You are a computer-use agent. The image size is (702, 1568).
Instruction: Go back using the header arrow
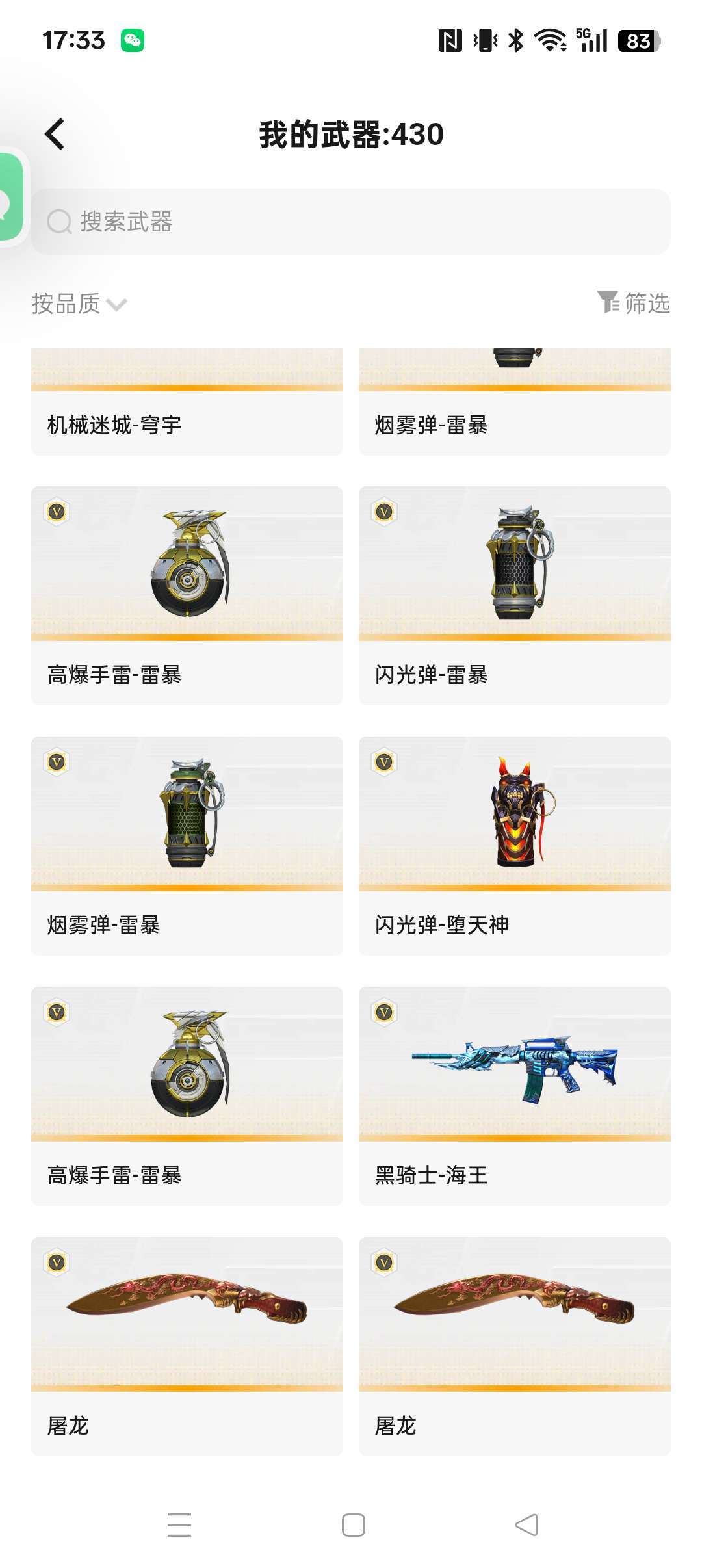point(55,134)
